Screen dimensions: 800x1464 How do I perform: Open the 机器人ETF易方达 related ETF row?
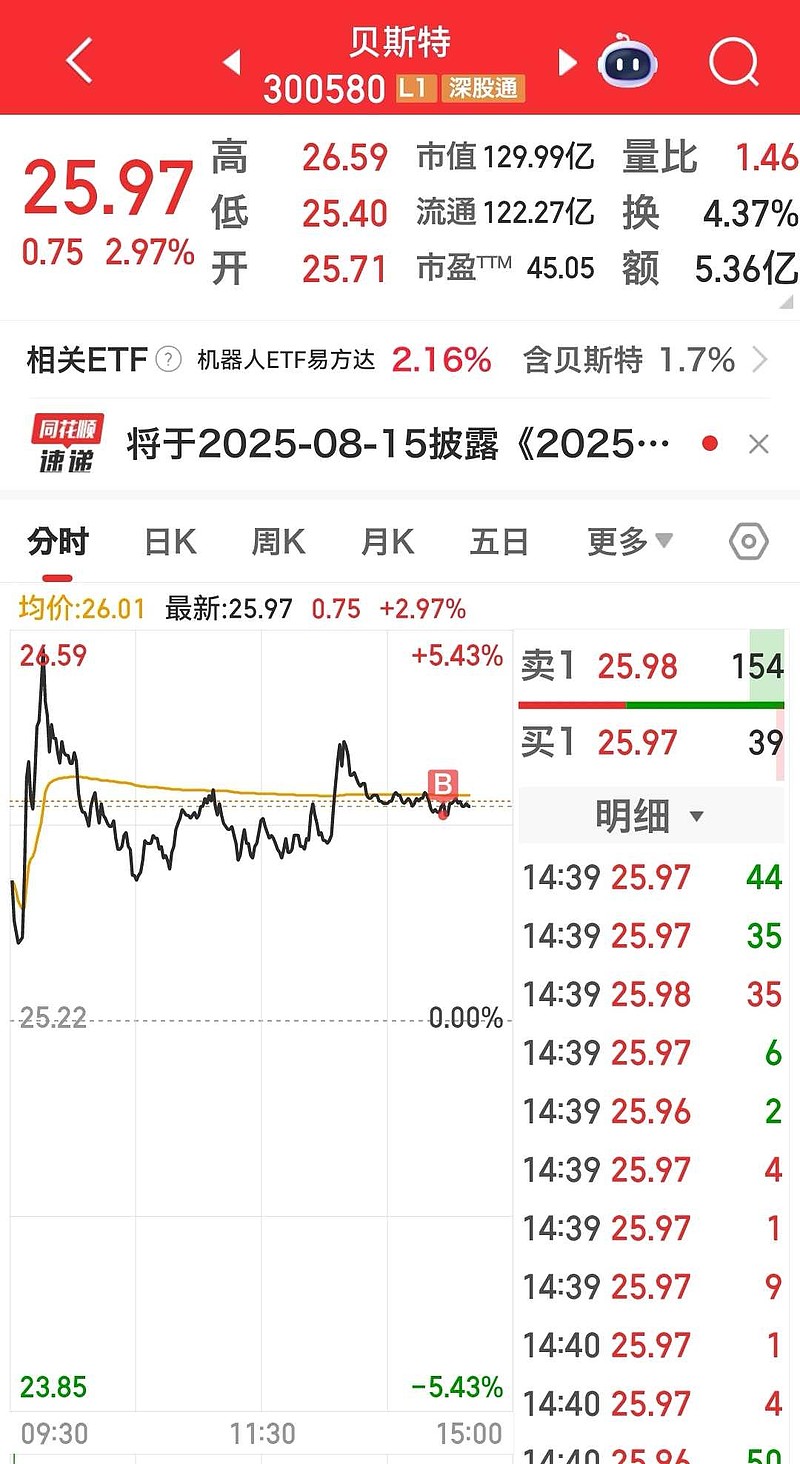[398, 360]
